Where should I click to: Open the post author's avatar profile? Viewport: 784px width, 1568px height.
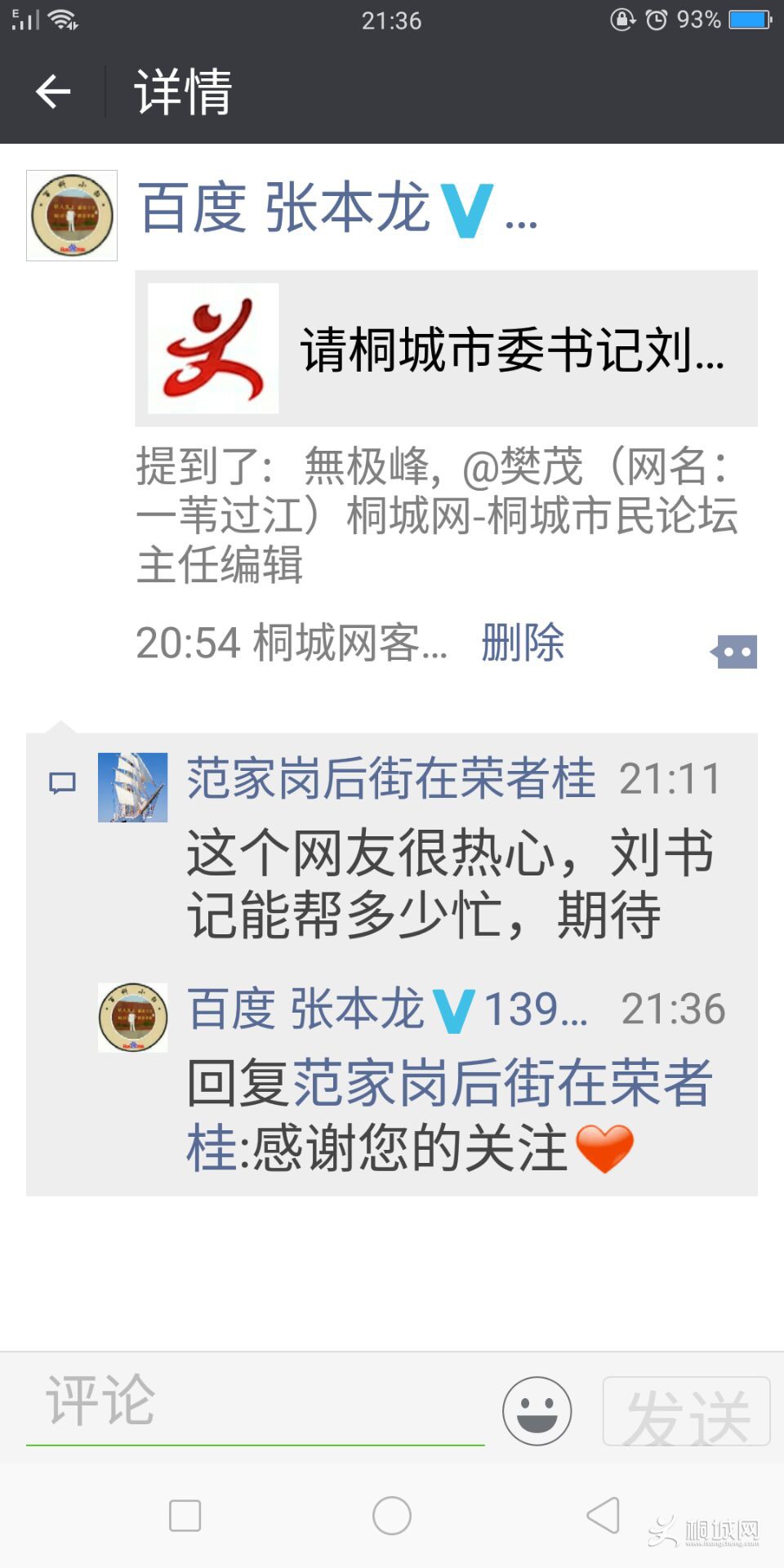(x=72, y=216)
